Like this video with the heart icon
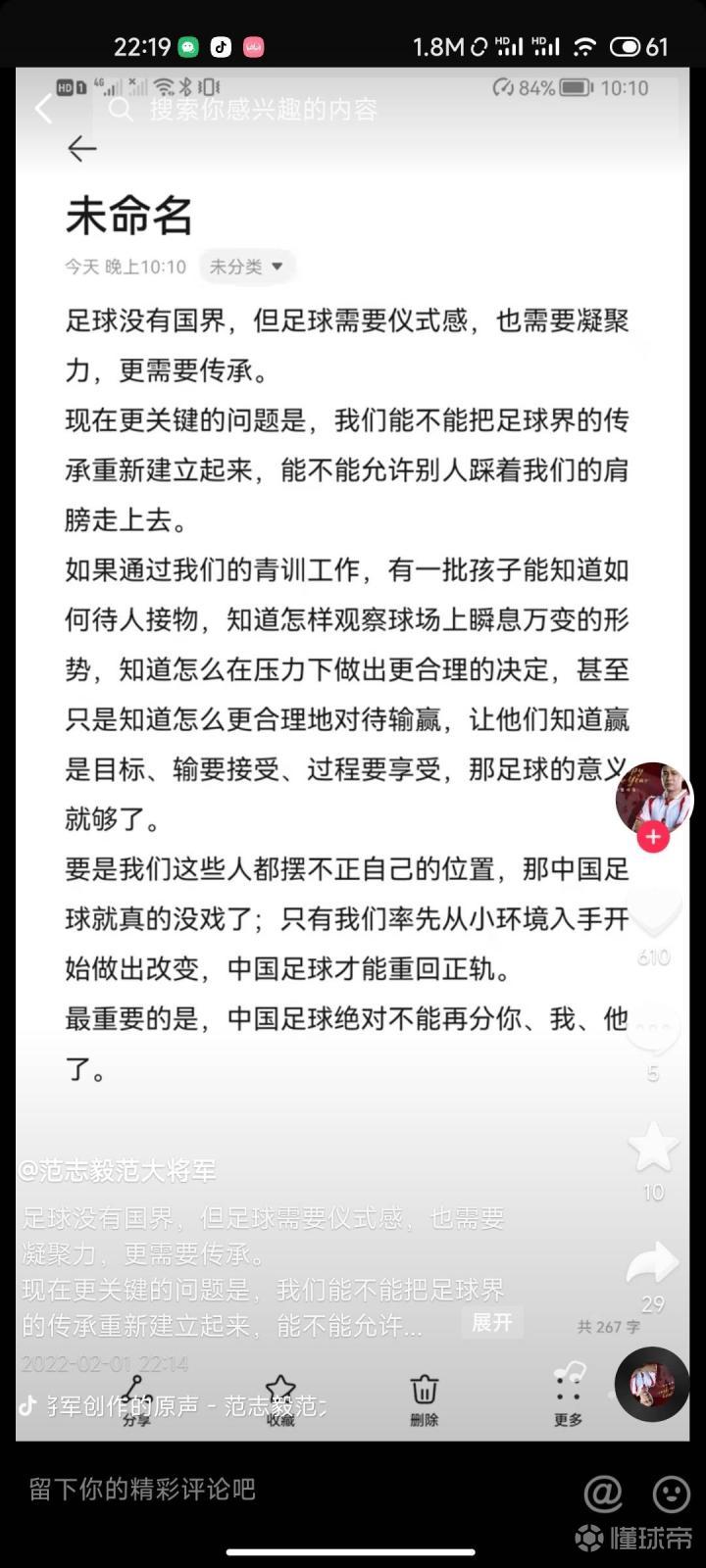 pos(653,913)
